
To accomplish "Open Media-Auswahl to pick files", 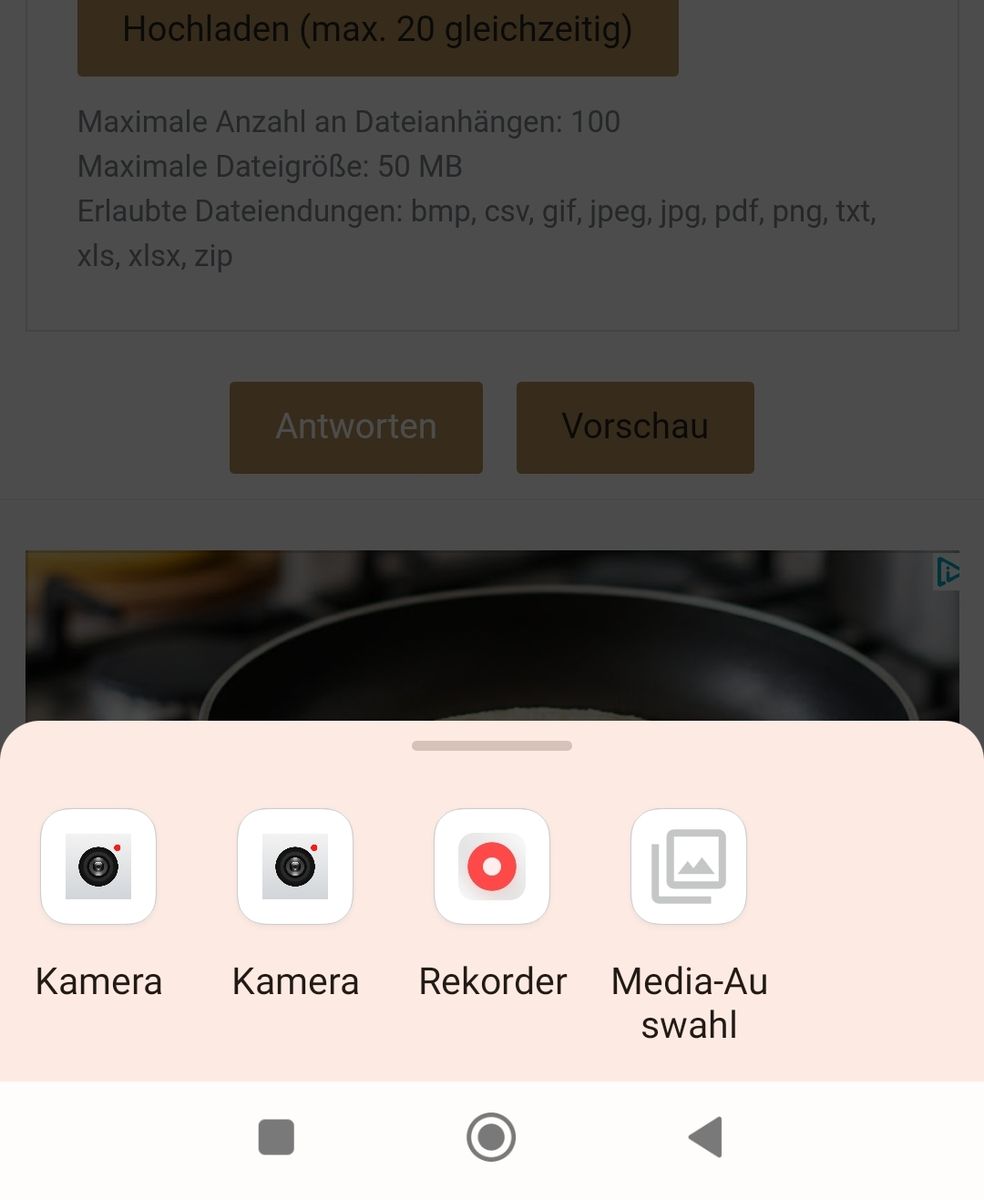I will pos(689,867).
